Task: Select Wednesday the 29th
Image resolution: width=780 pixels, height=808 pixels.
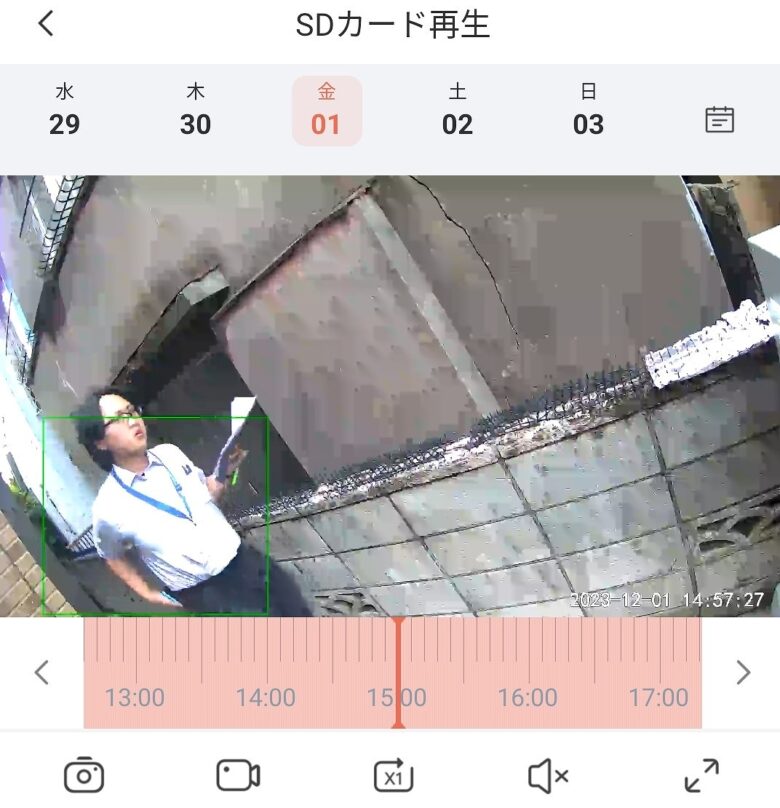Action: (64, 110)
